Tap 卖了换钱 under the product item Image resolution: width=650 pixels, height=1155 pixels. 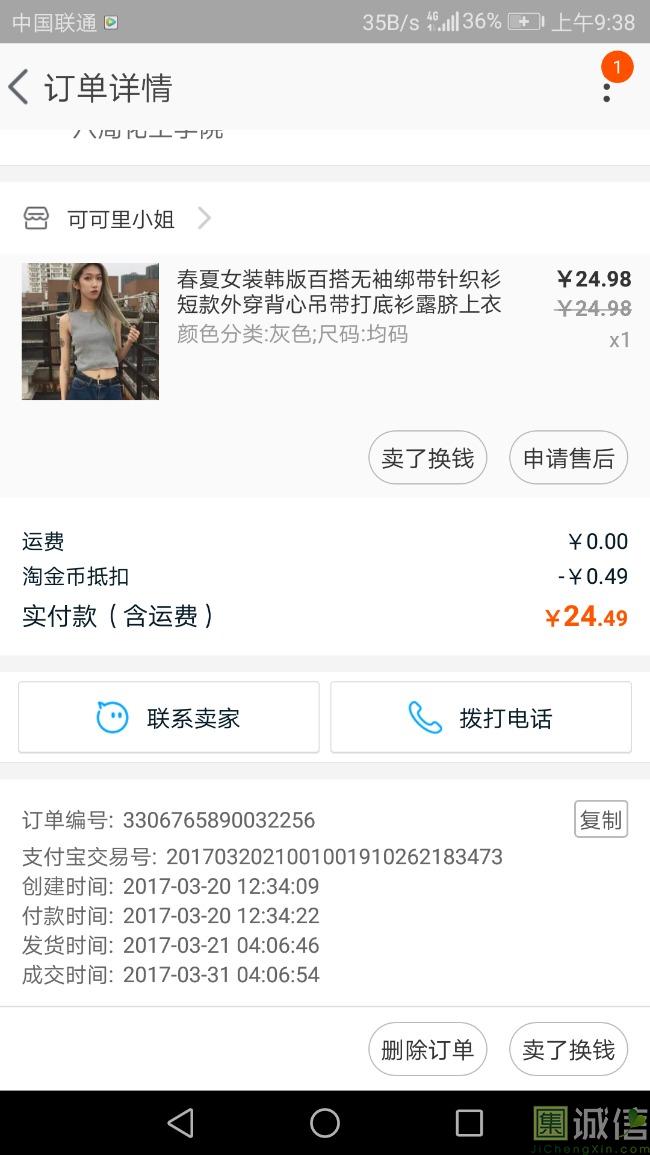(x=427, y=458)
